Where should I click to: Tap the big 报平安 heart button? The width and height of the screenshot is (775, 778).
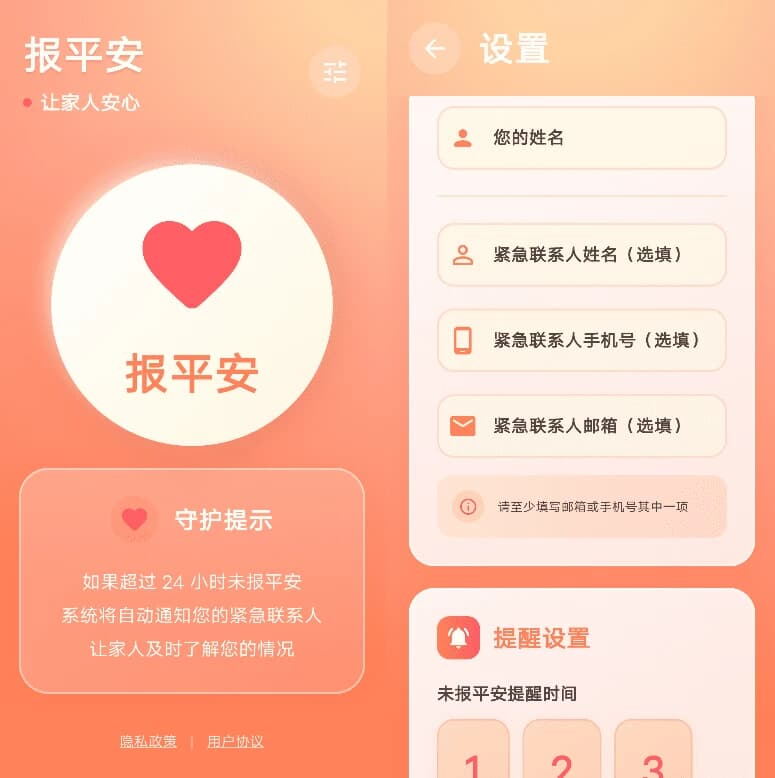point(192,305)
